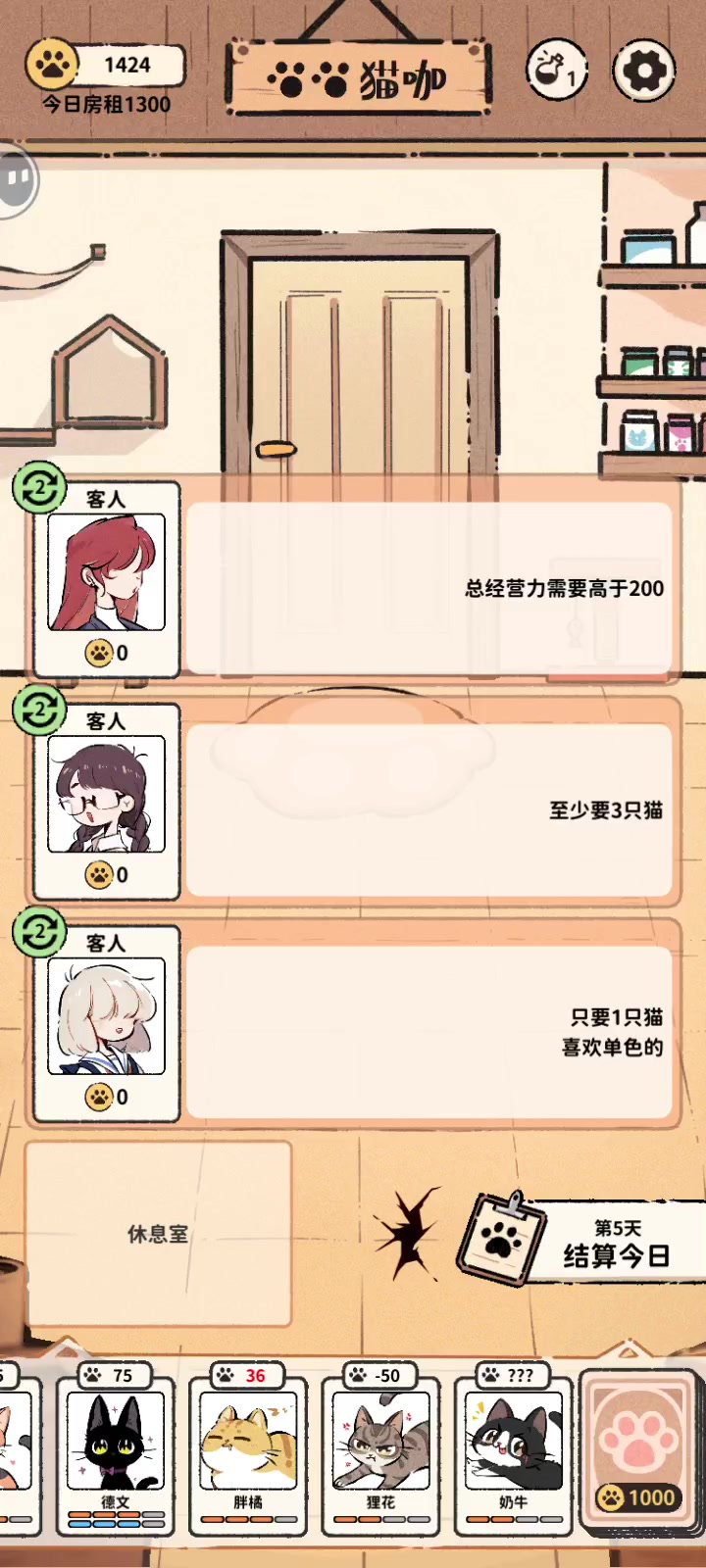This screenshot has width=706, height=1568.
Task: Pick the orange cat card 胖橘
Action: coord(247,1450)
